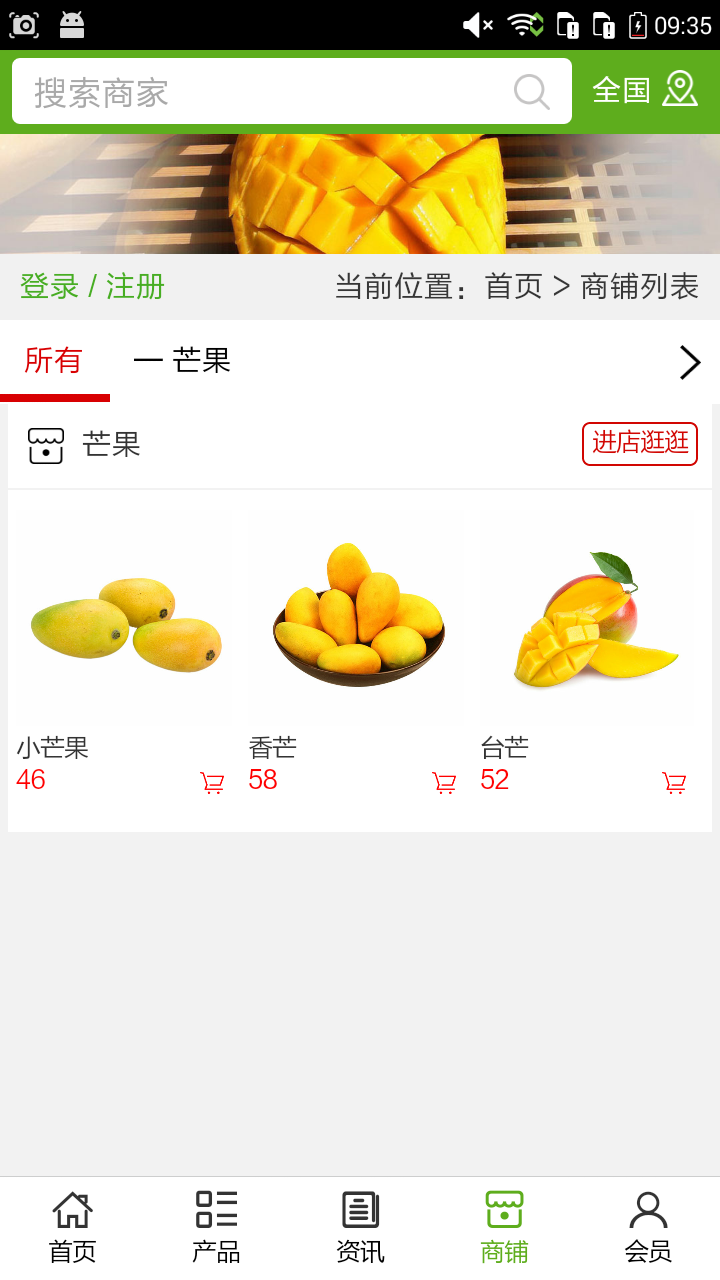
Task: Switch to the 芒果 category tab
Action: tap(183, 361)
